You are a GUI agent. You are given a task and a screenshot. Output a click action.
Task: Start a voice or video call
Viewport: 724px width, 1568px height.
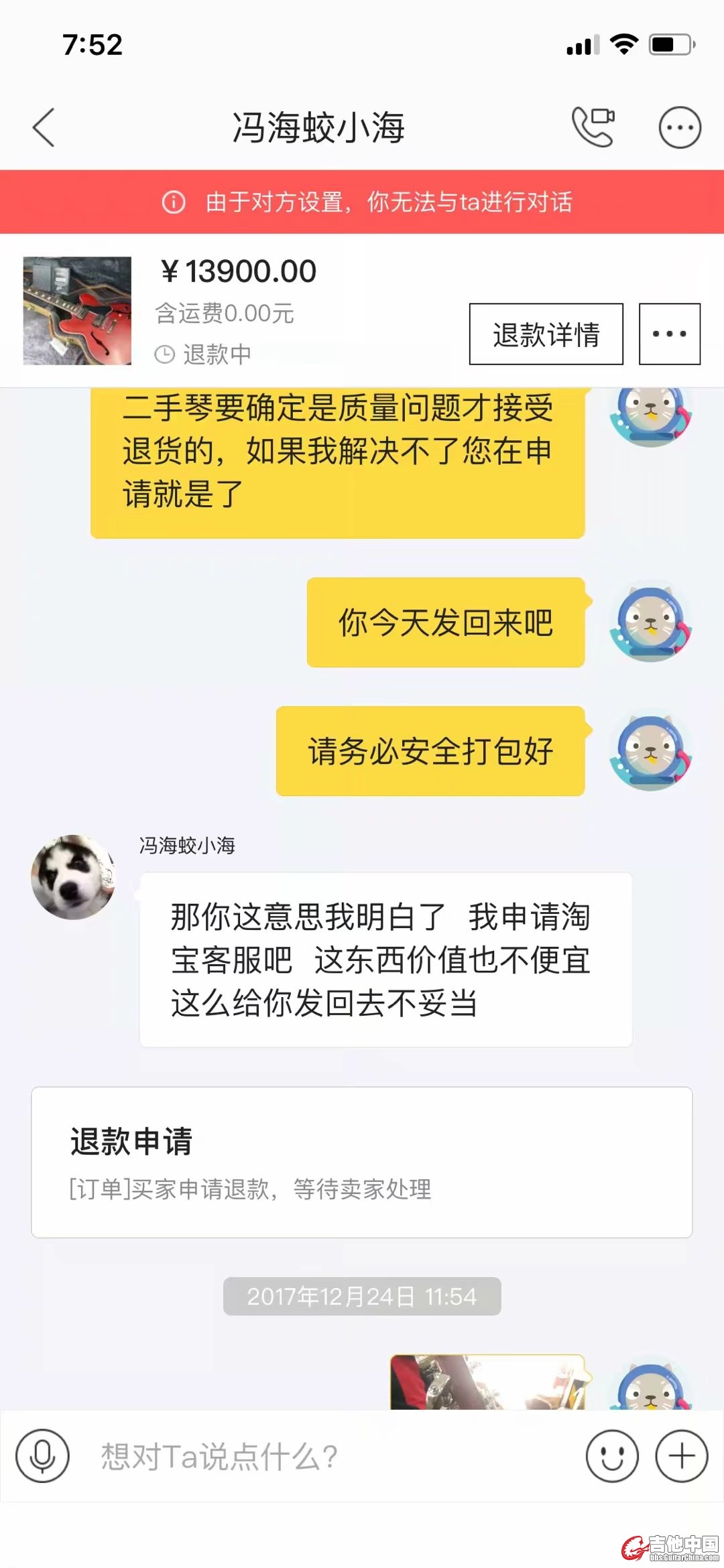pos(593,127)
